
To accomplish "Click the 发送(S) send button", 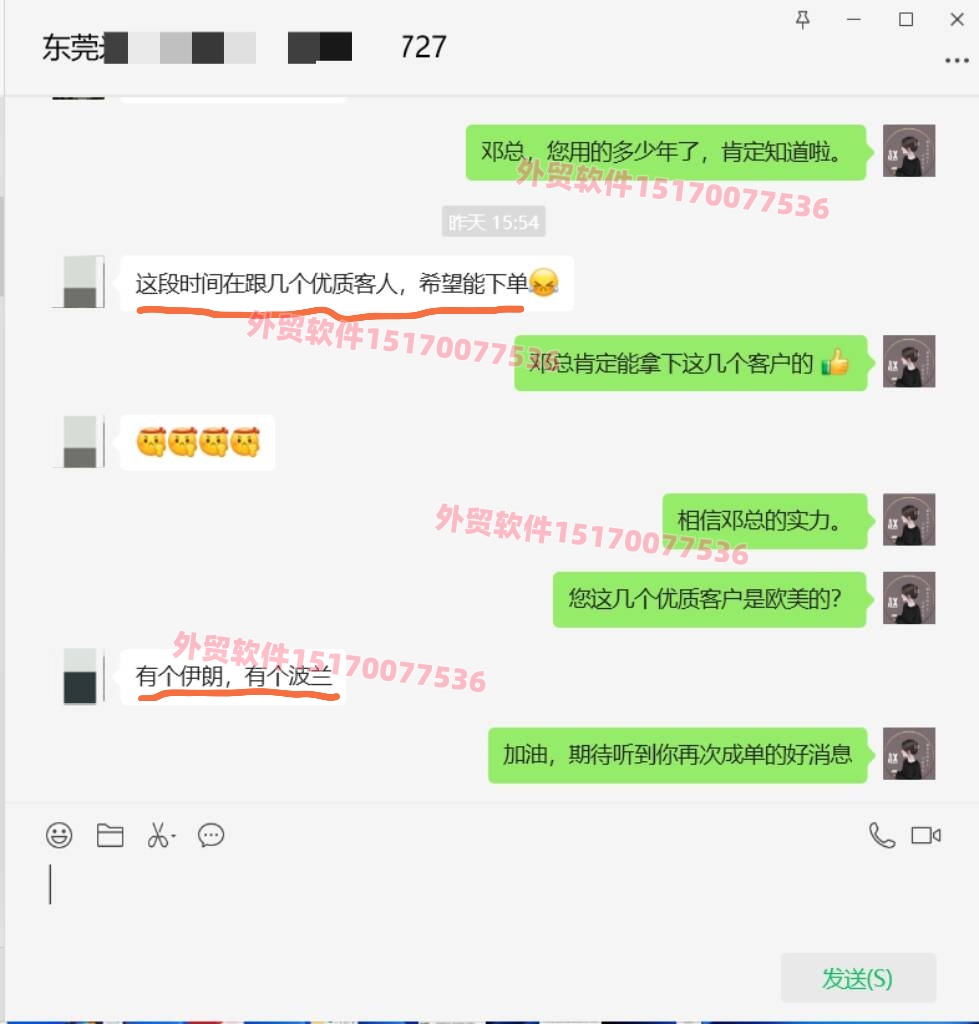I will point(857,978).
